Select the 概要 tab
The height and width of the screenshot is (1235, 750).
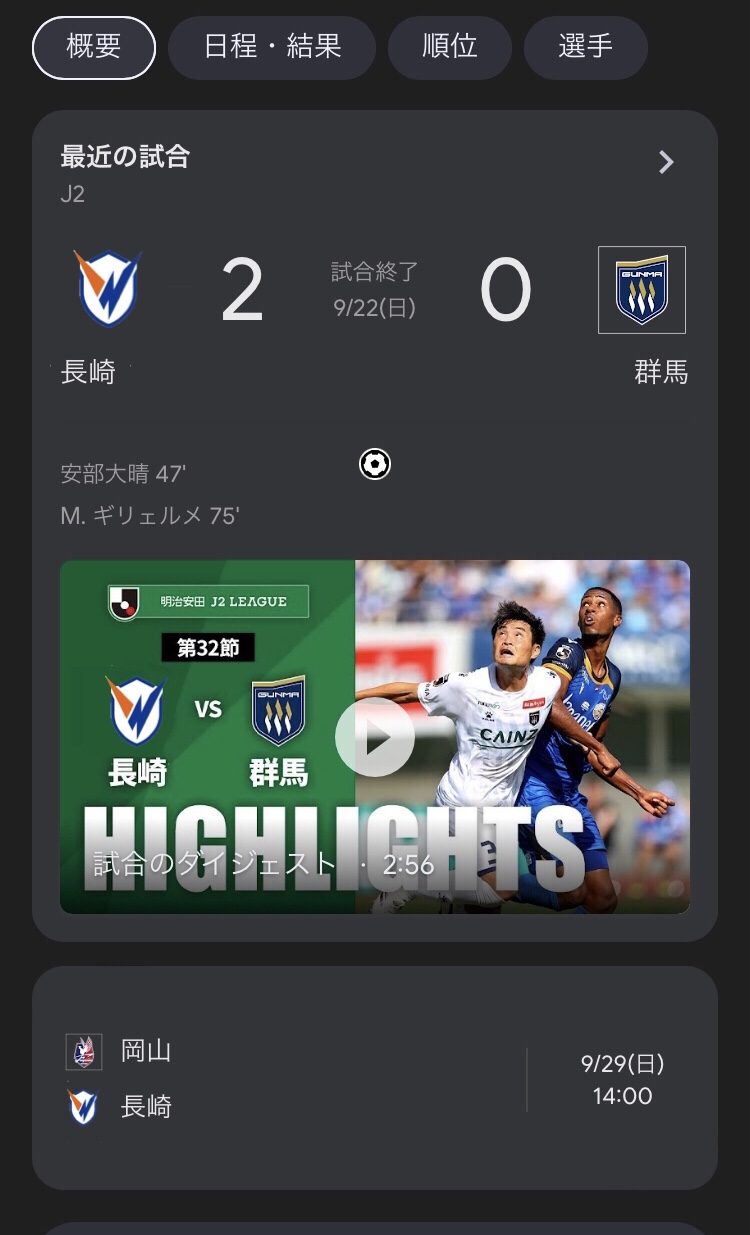click(94, 47)
